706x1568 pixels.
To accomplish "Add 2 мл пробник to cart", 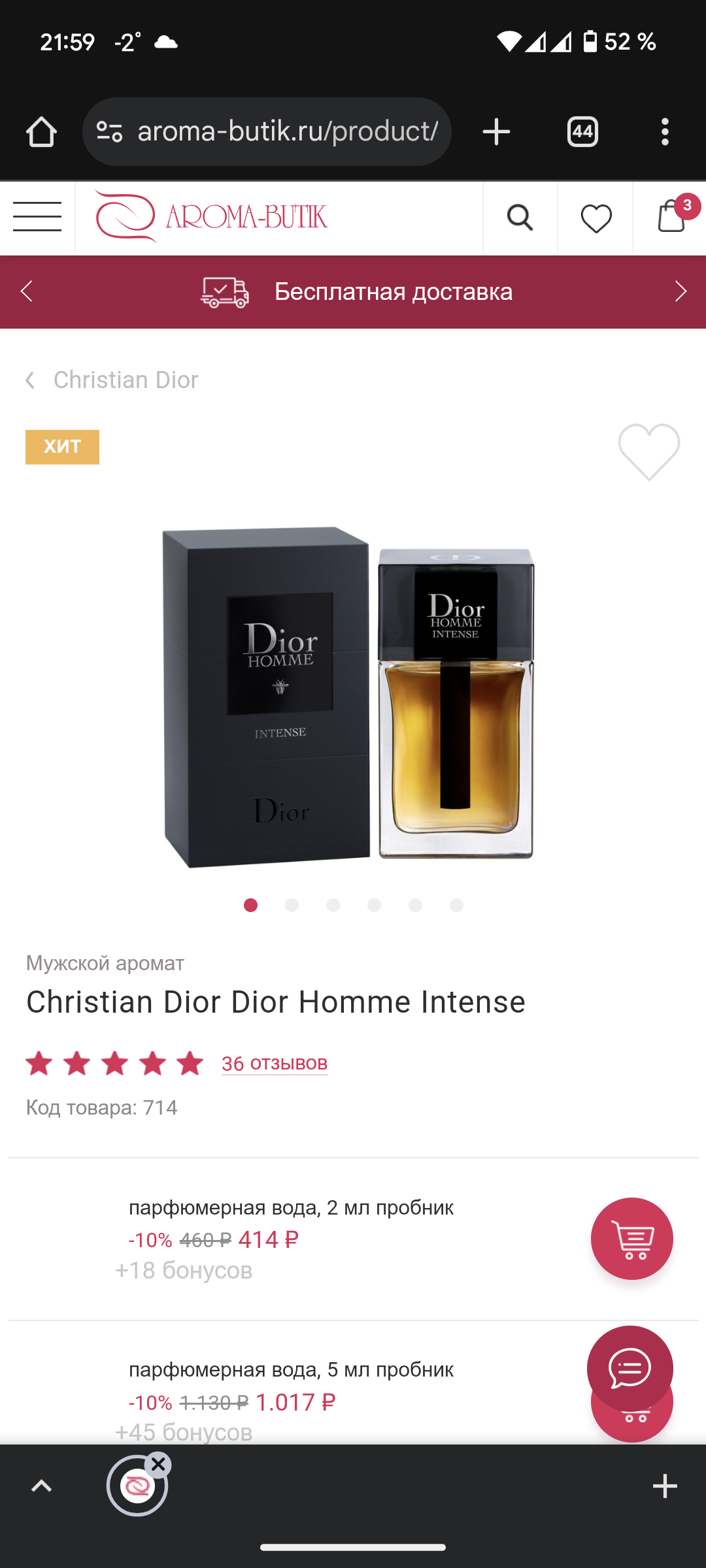I will pos(632,1239).
